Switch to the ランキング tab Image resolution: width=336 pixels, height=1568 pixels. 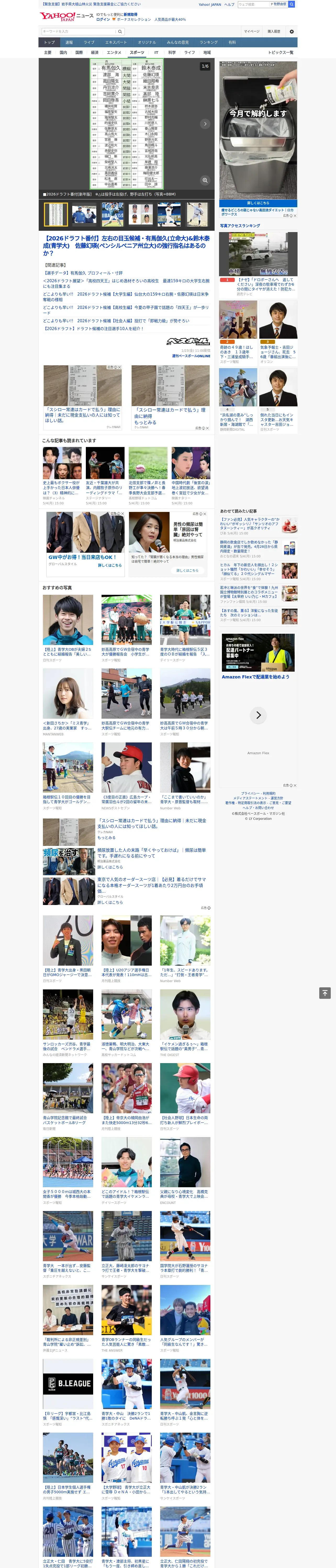pyautogui.click(x=209, y=43)
